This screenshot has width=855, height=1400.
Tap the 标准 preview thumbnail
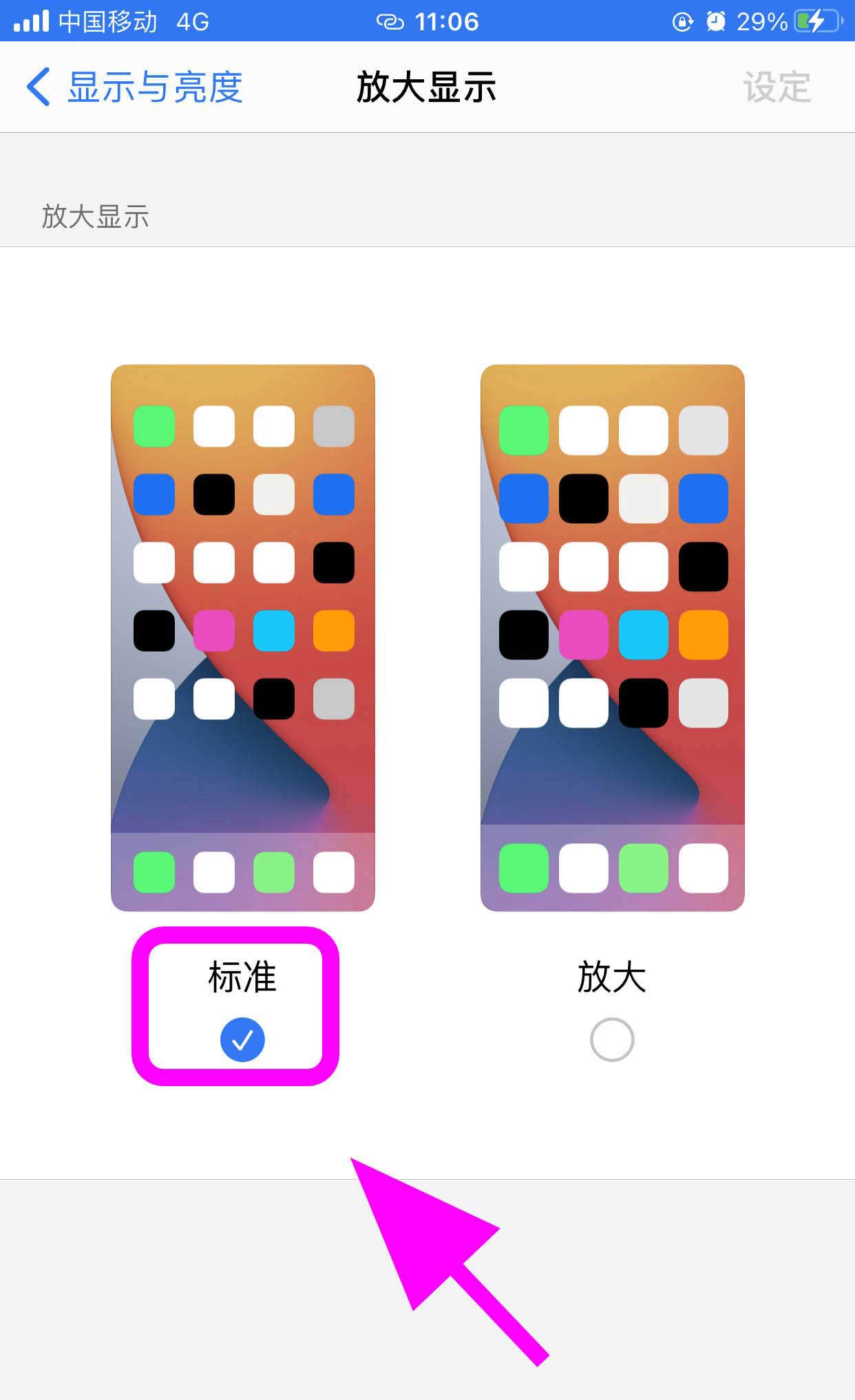(x=242, y=637)
